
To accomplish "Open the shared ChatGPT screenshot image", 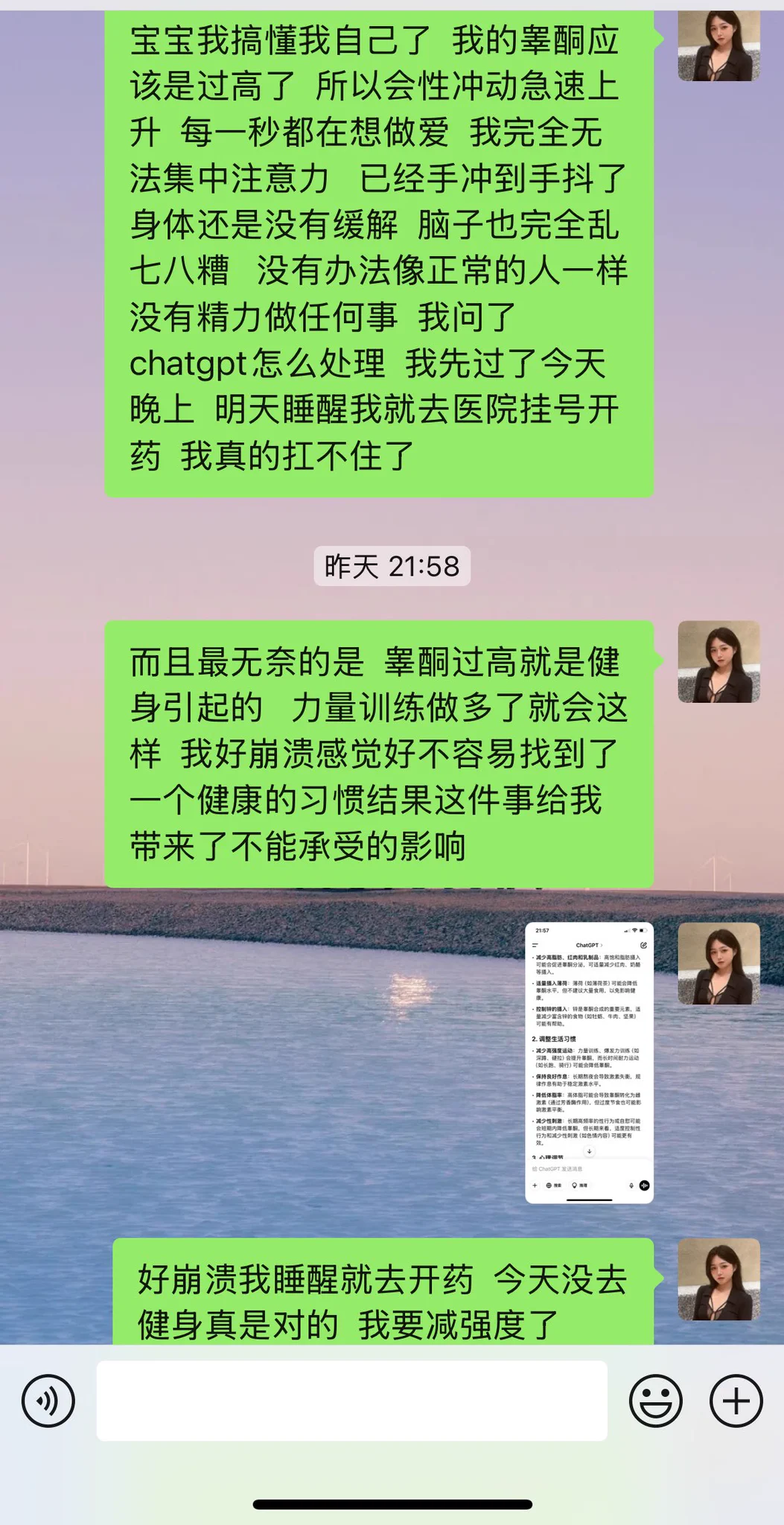I will click(589, 1063).
